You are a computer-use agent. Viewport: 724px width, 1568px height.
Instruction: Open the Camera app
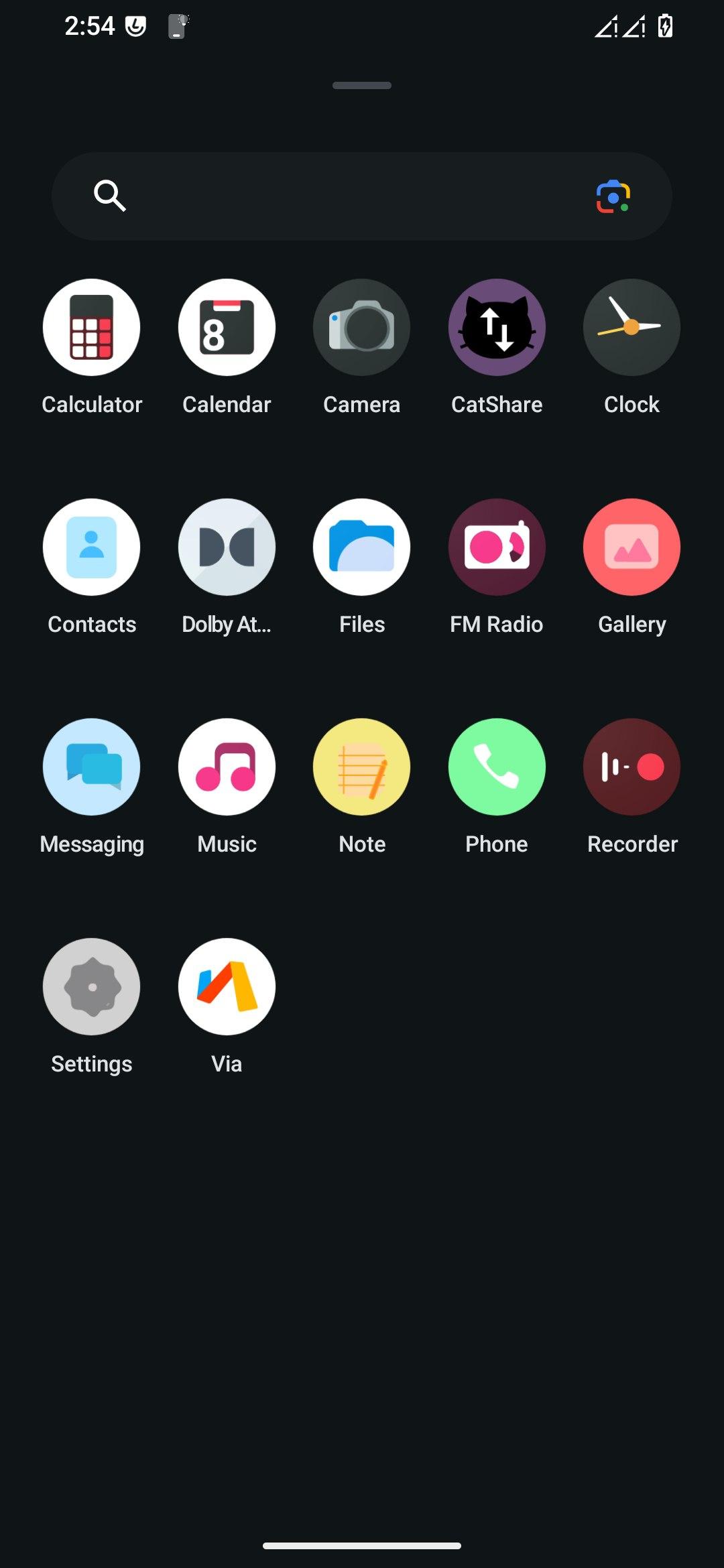(x=362, y=328)
